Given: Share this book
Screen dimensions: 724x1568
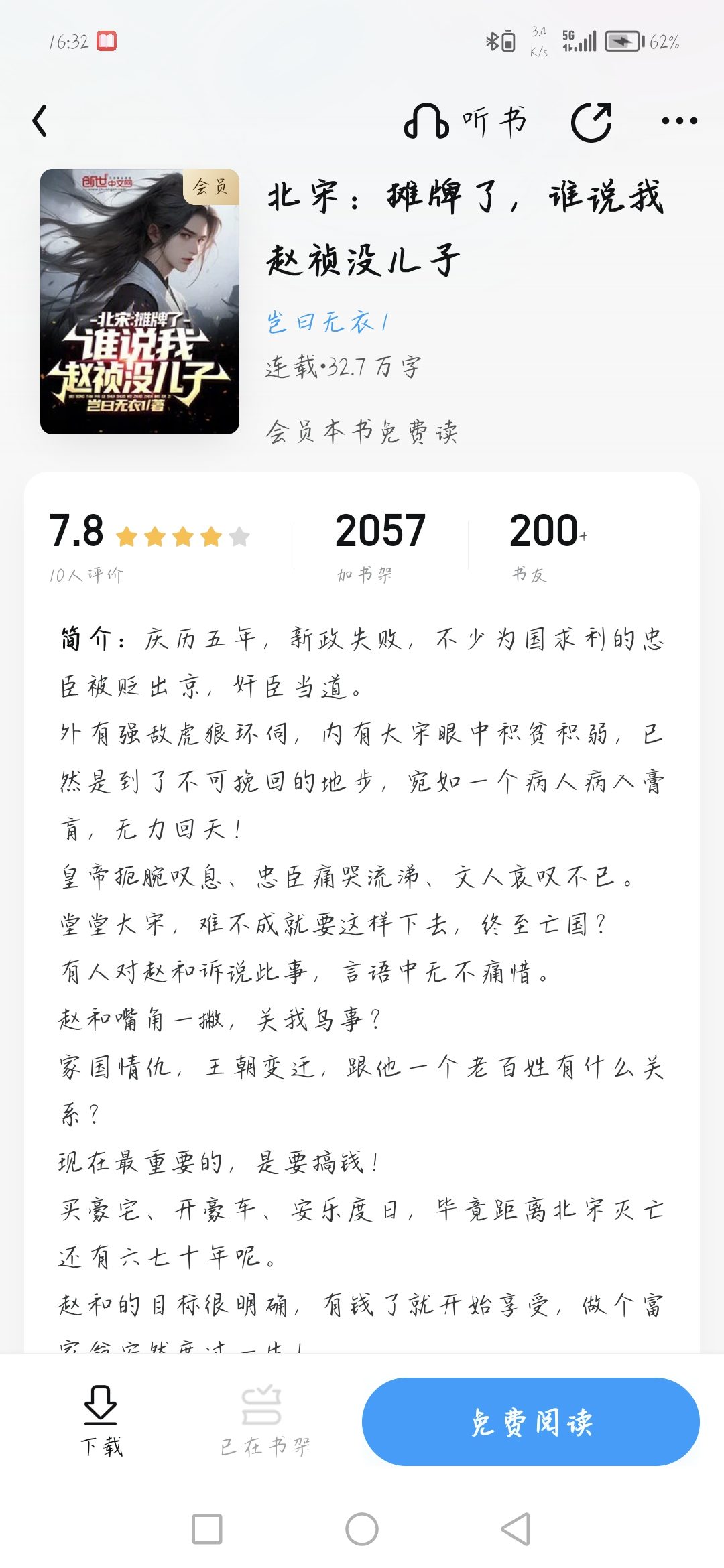Looking at the screenshot, I should click(x=591, y=121).
